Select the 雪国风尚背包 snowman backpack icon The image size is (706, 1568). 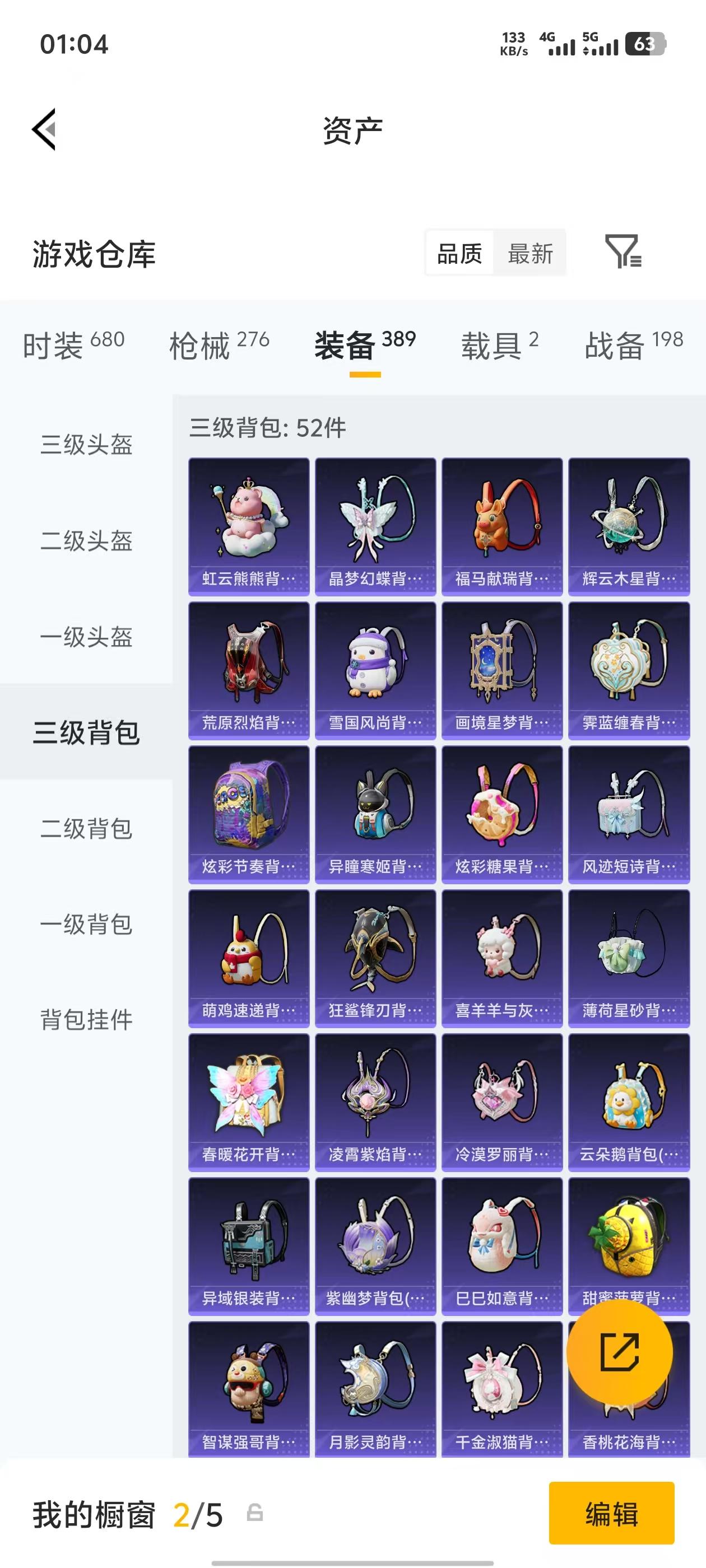pyautogui.click(x=375, y=666)
